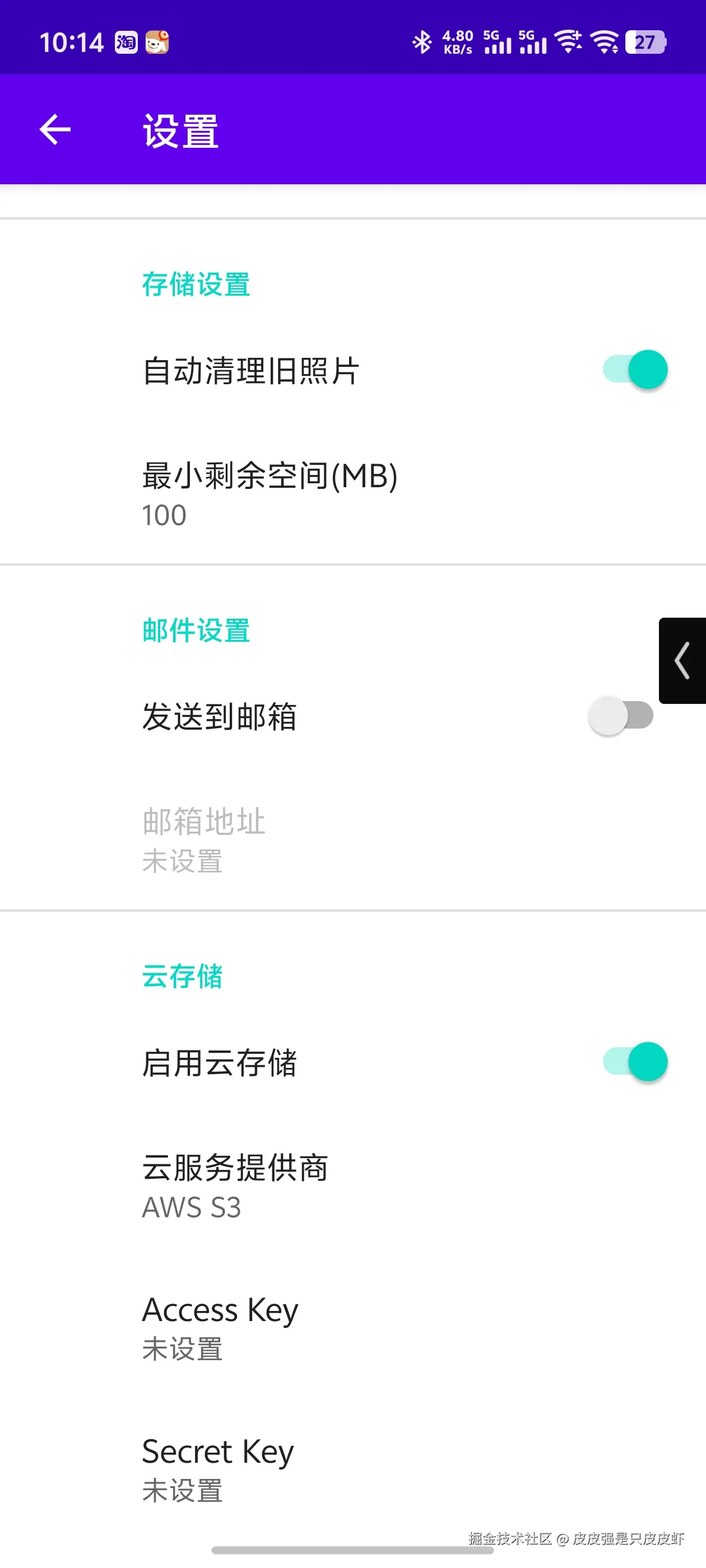Go back from the 设置 screen
Viewport: 706px width, 1568px height.
[55, 130]
